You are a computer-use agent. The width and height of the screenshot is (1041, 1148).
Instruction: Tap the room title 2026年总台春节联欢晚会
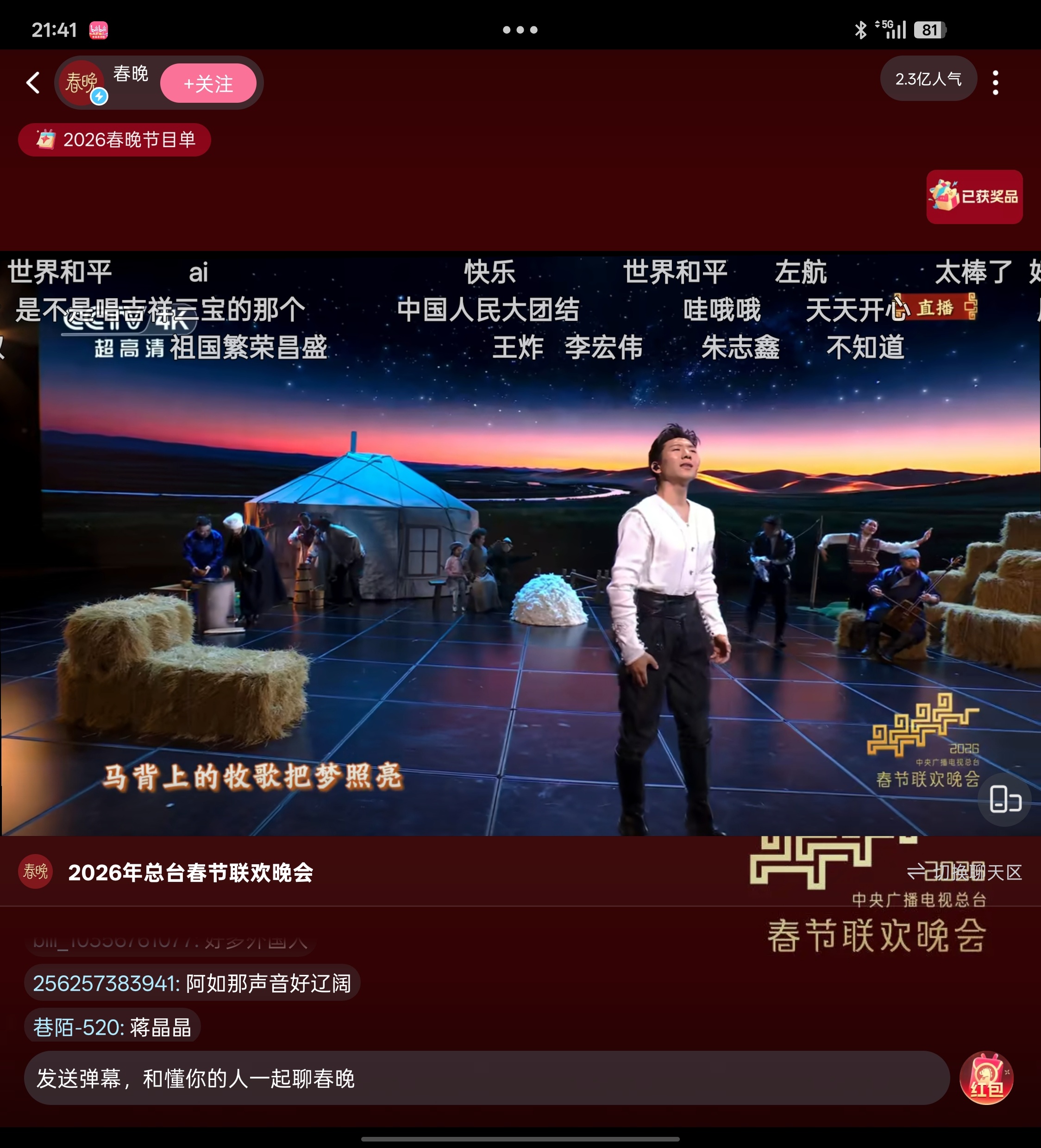click(x=191, y=872)
